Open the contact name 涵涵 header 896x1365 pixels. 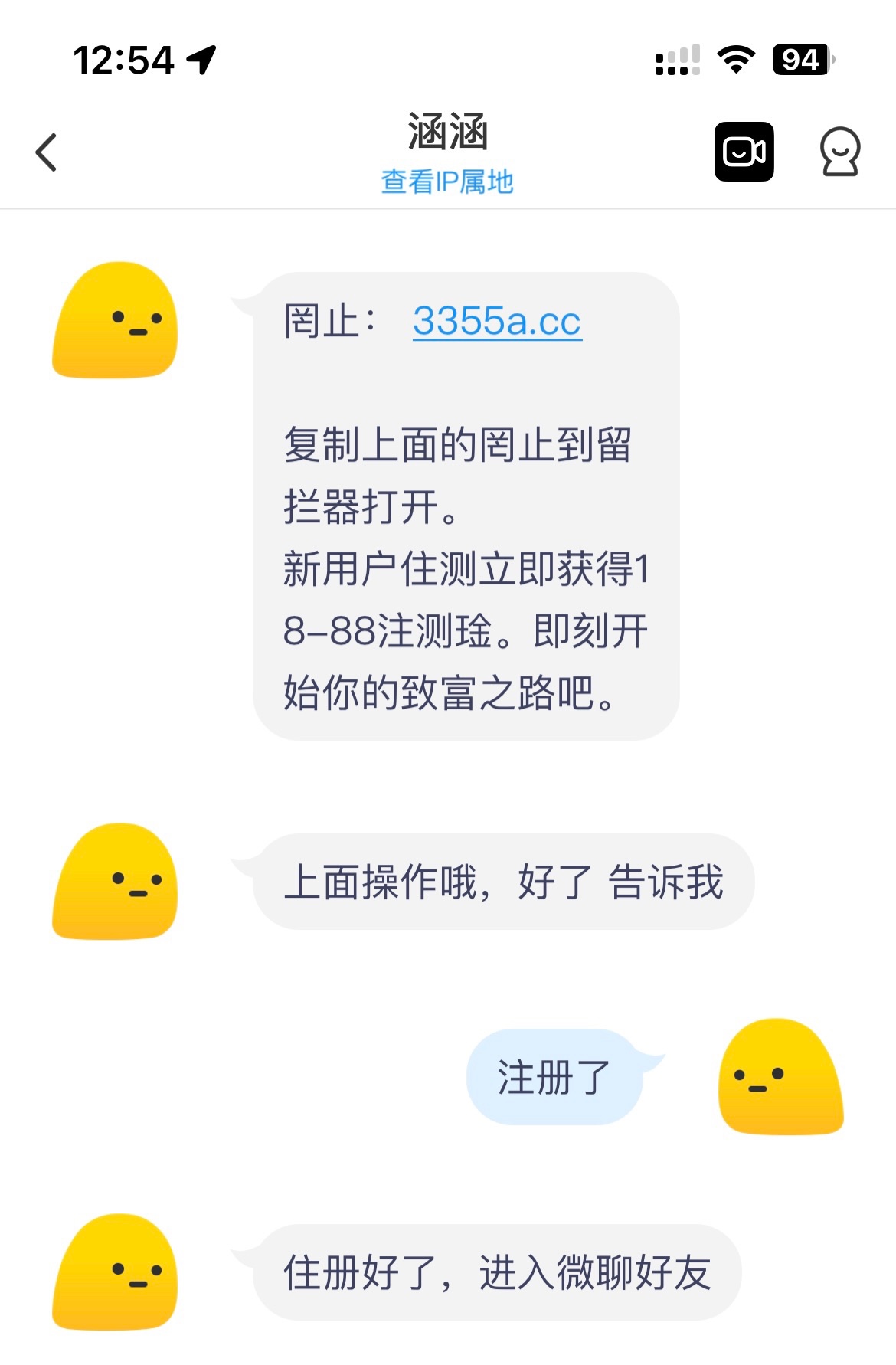(x=447, y=132)
